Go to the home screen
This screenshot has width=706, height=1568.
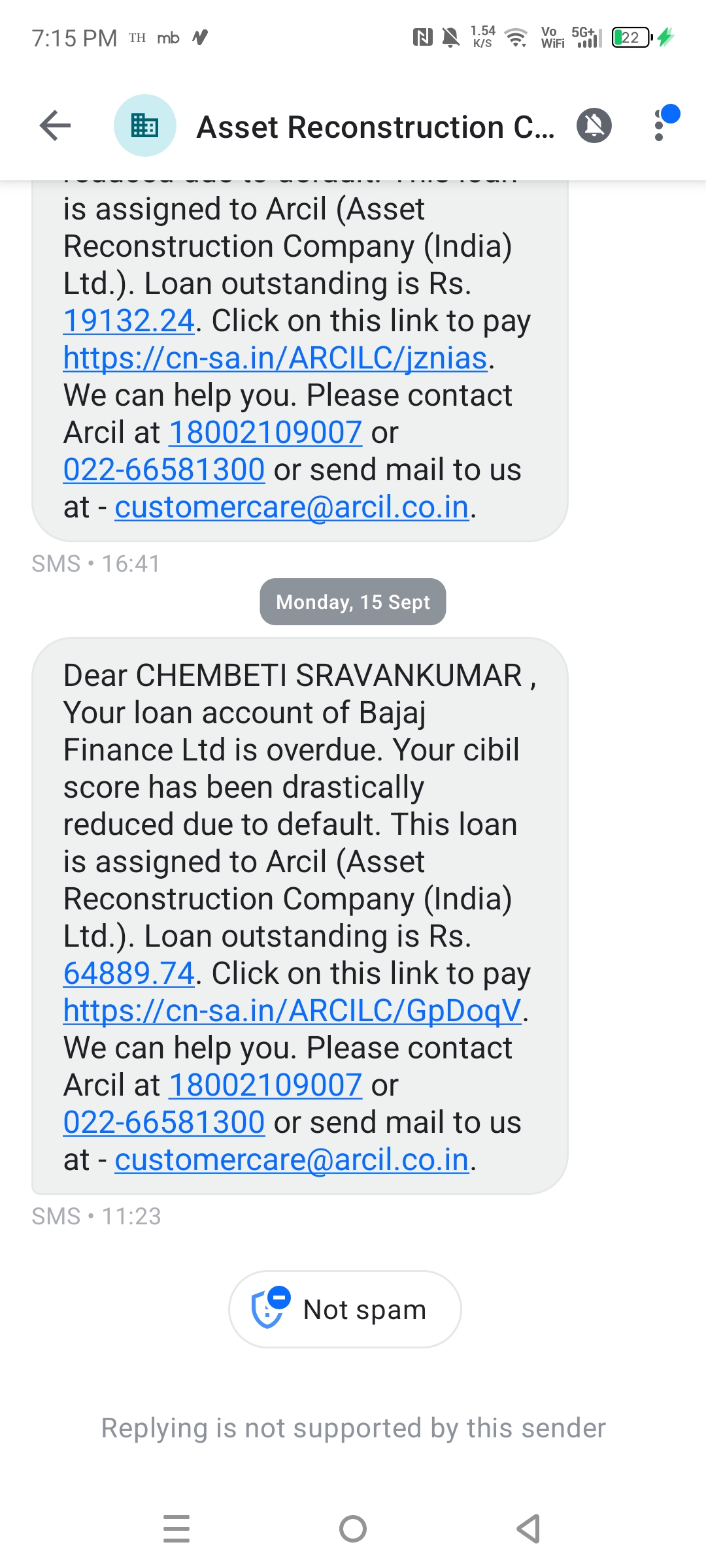[x=353, y=1529]
